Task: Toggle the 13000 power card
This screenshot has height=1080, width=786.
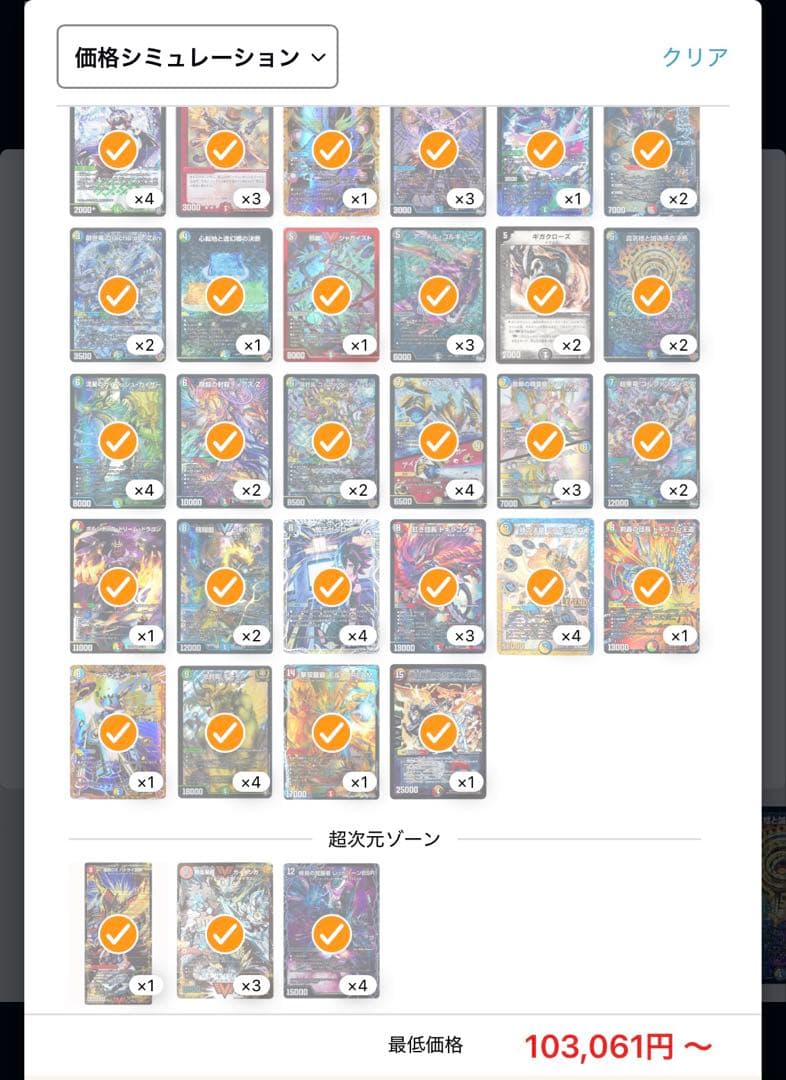Action: pyautogui.click(x=651, y=586)
